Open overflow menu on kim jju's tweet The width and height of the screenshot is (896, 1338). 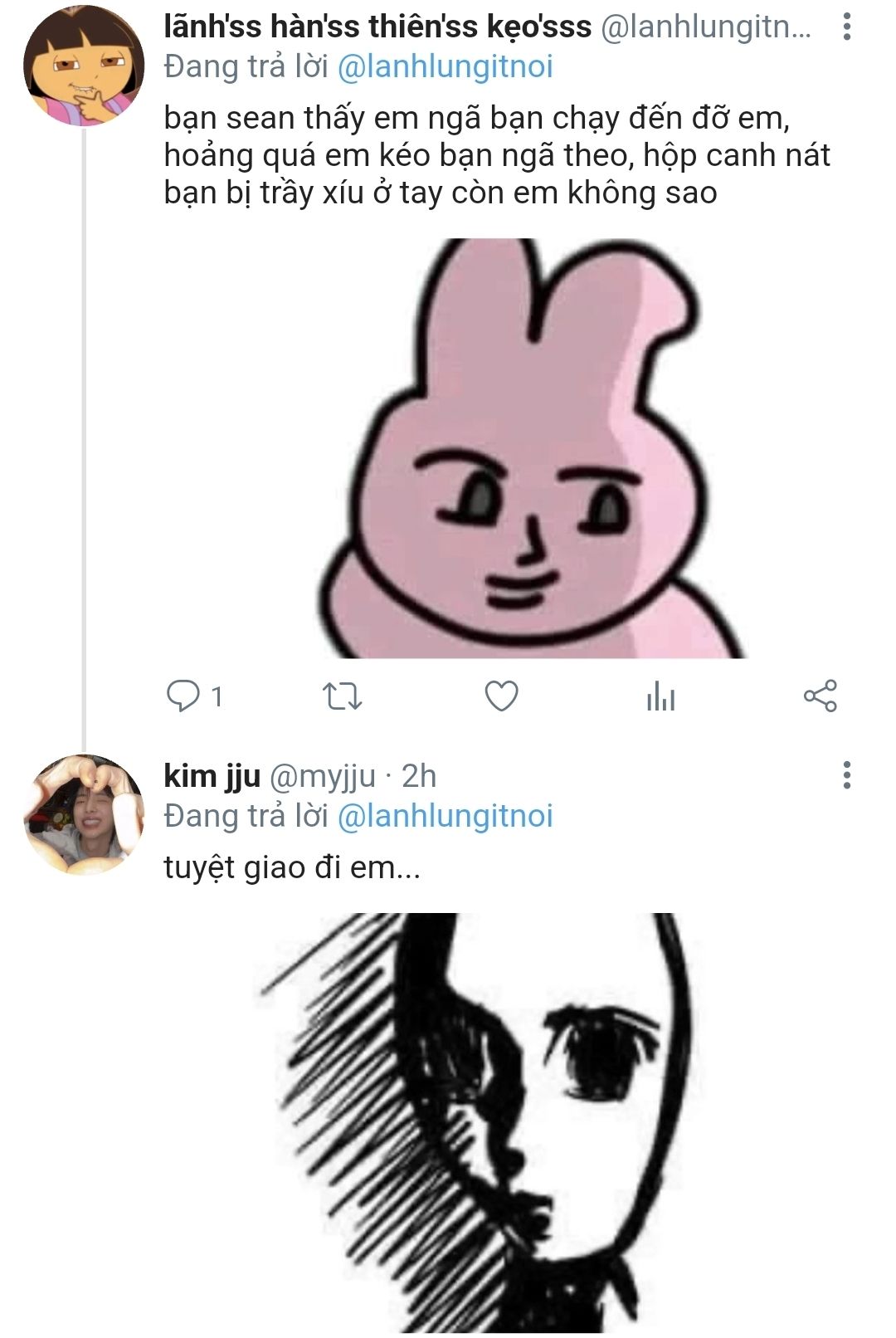pyautogui.click(x=846, y=775)
